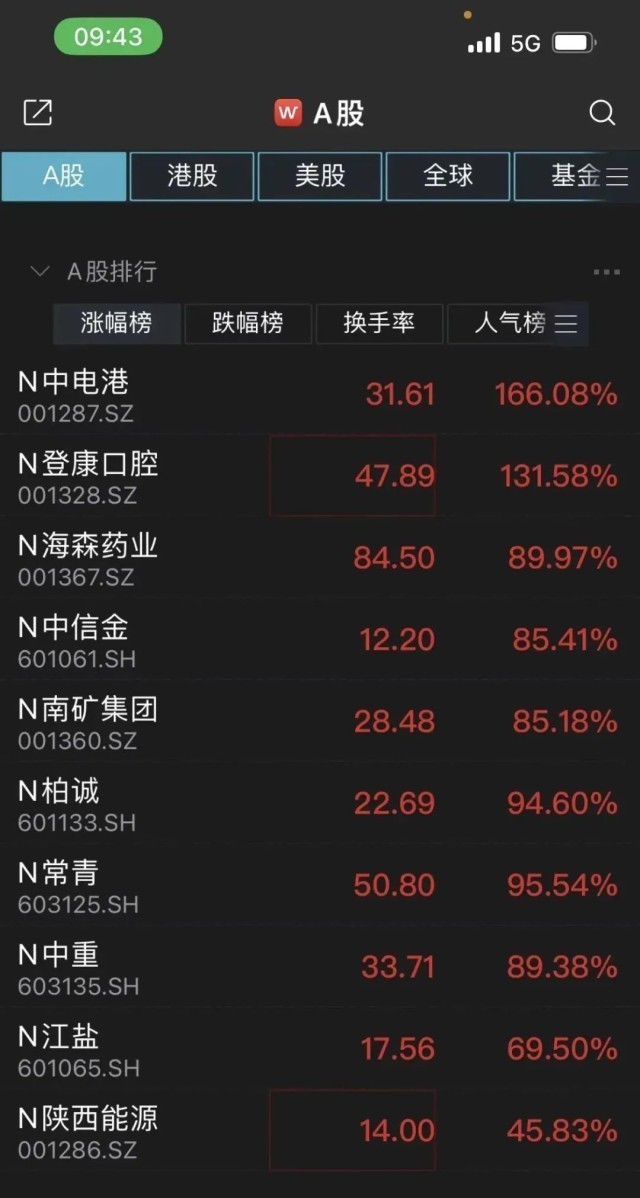The width and height of the screenshot is (640, 1198).
Task: Switch to the 全球 tab
Action: (448, 176)
